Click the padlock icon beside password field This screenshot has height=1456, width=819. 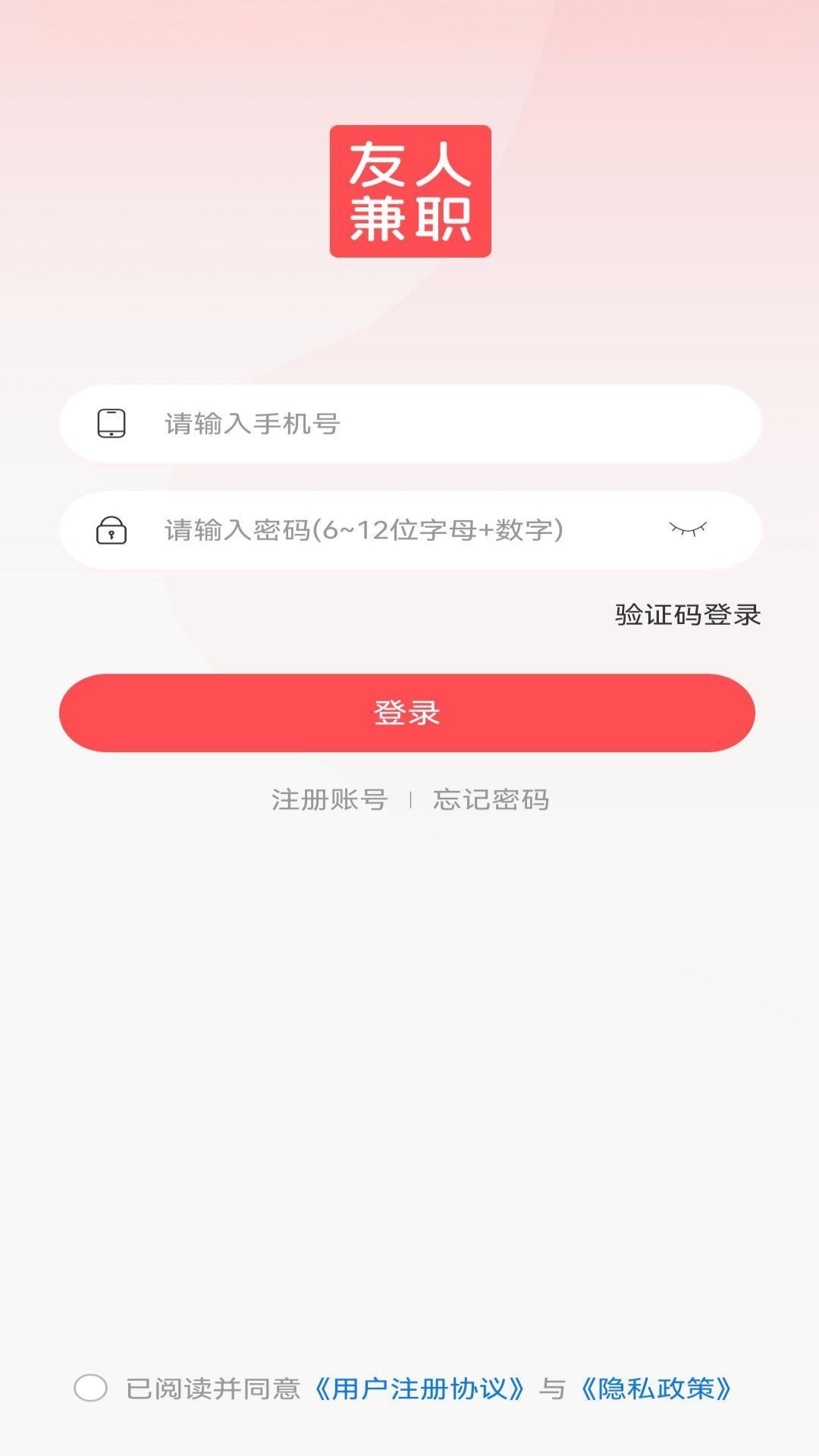click(x=112, y=531)
